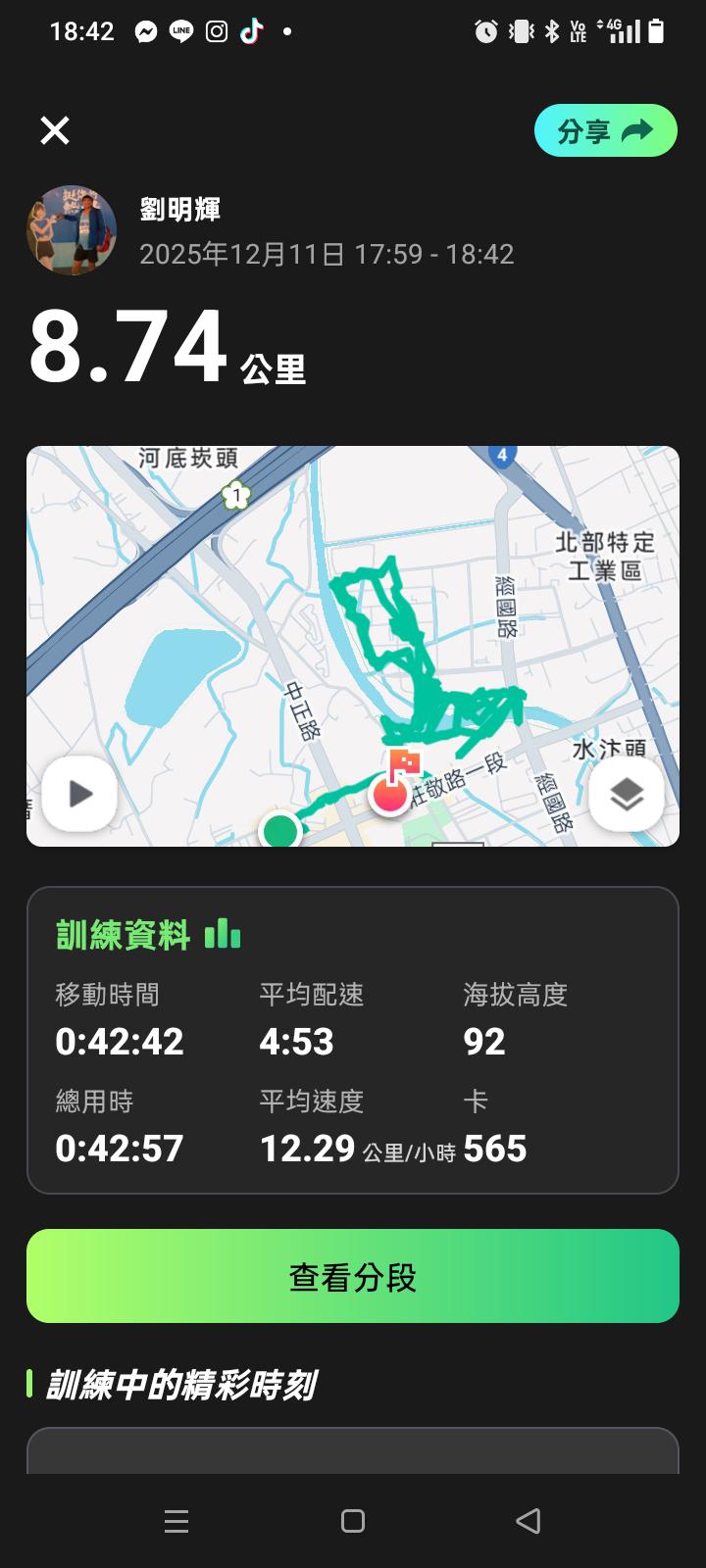Play the route animation on the map
706x1568 pixels.
pos(79,794)
